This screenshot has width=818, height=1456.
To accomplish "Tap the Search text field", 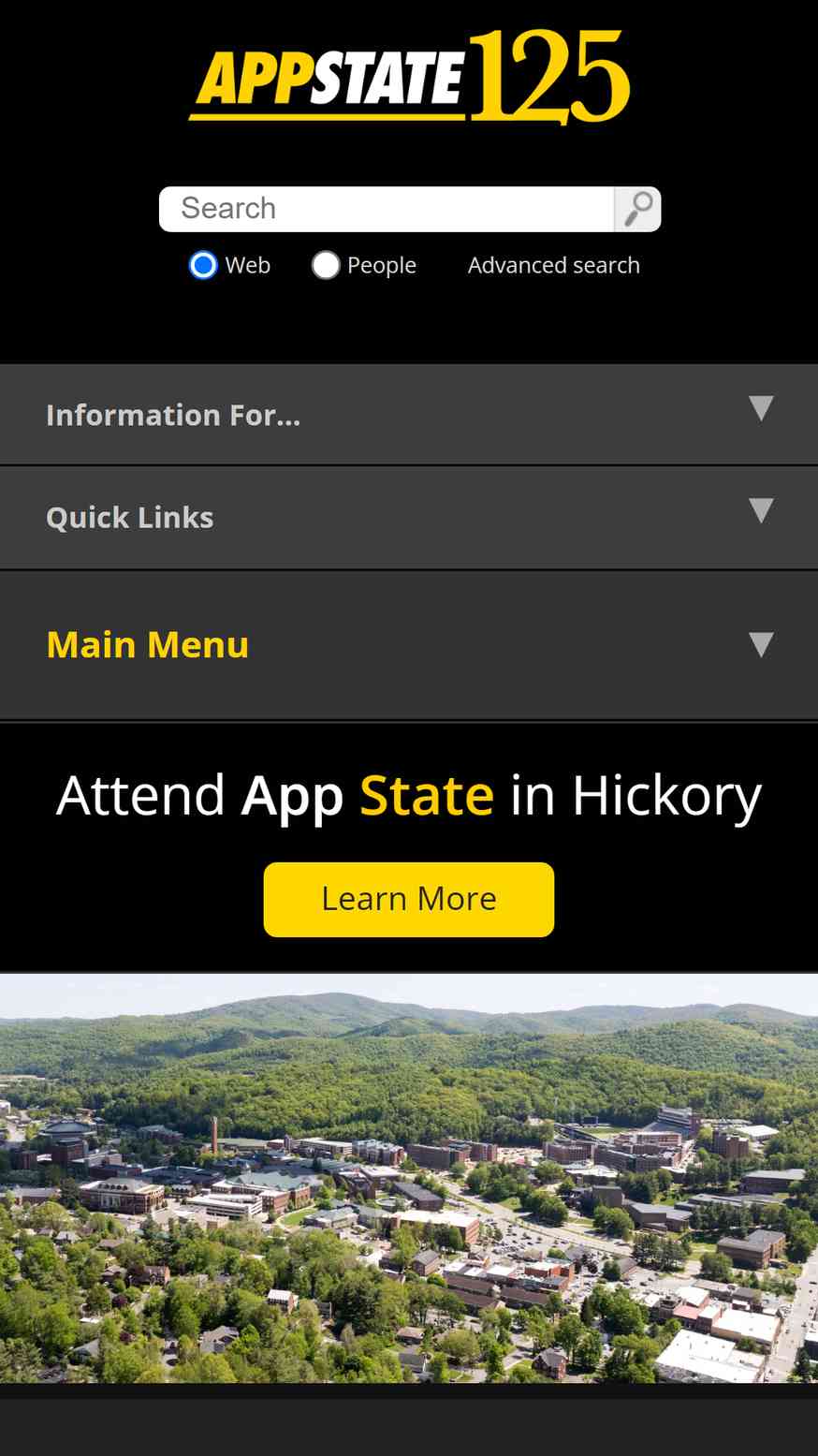I will click(x=387, y=209).
